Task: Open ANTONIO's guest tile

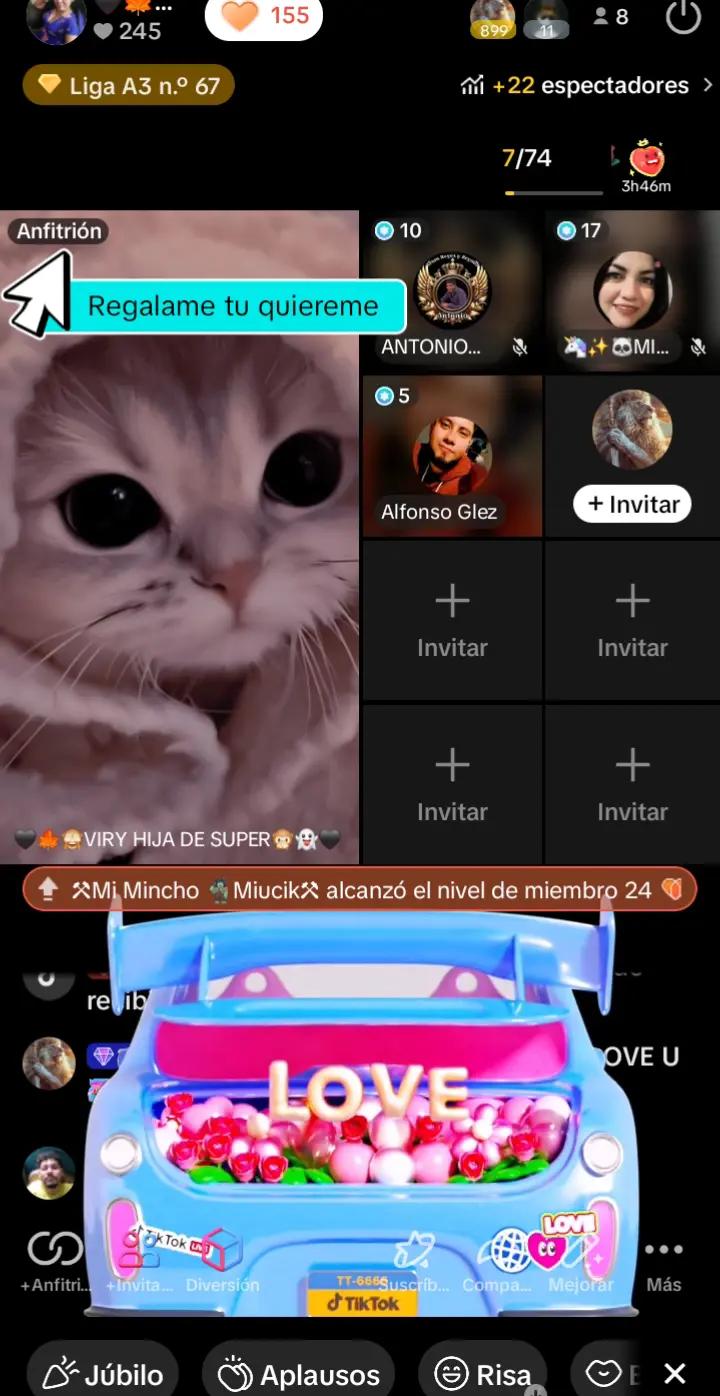Action: click(452, 292)
